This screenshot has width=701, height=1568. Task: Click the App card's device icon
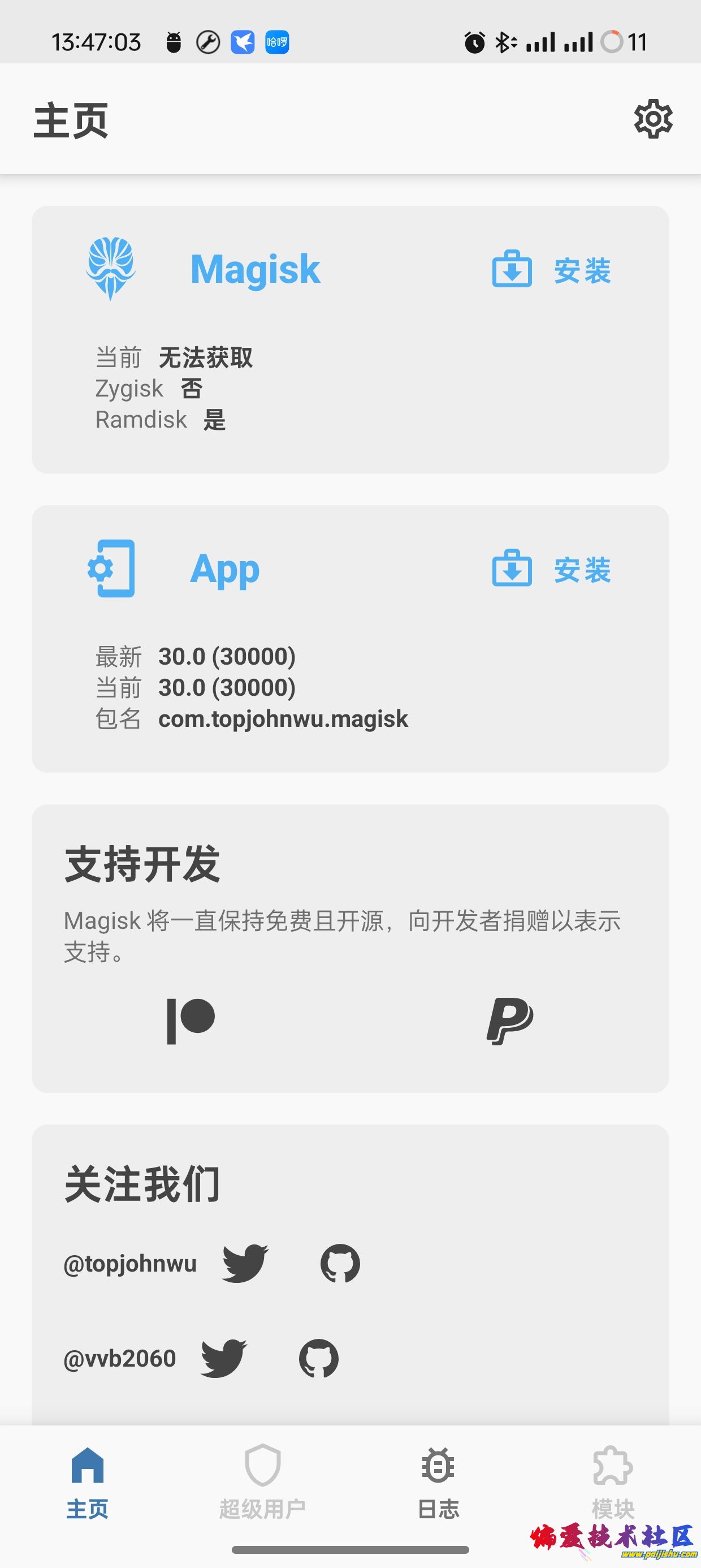pos(111,568)
